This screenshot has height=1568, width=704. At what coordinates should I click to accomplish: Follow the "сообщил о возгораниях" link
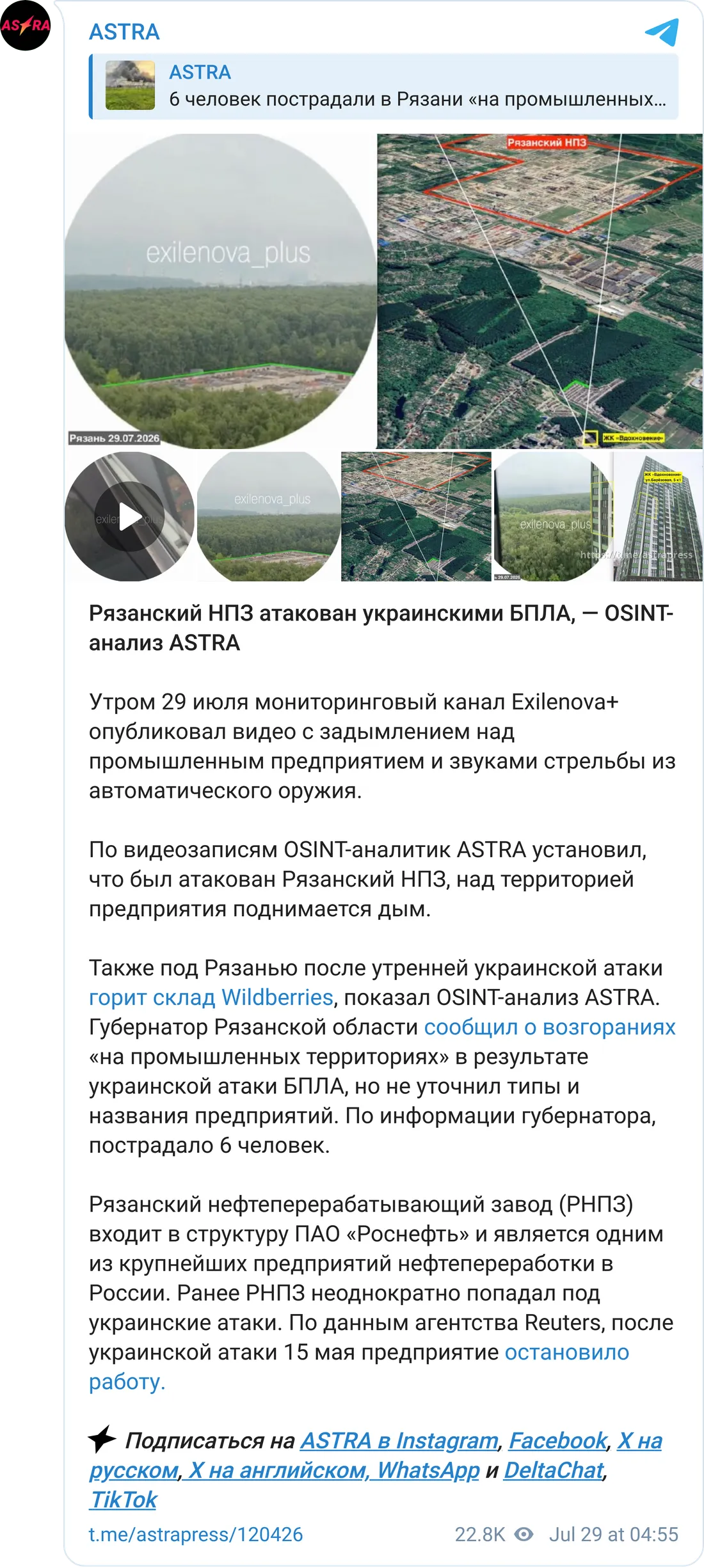click(550, 1027)
